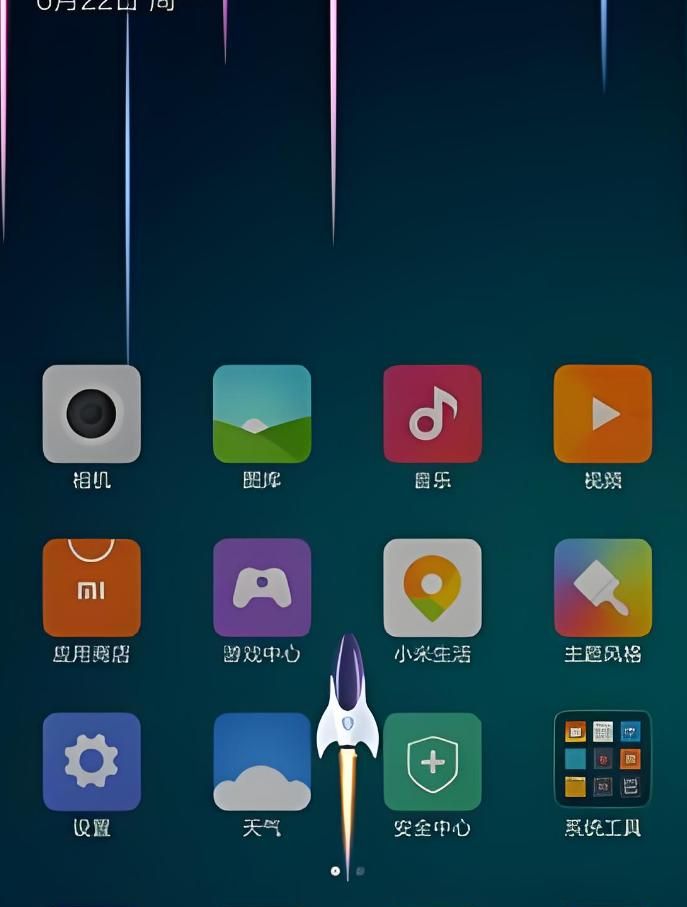Viewport: 687px width, 907px height.
Task: Open Xiaomi Life app (小米生活)
Action: tap(432, 587)
